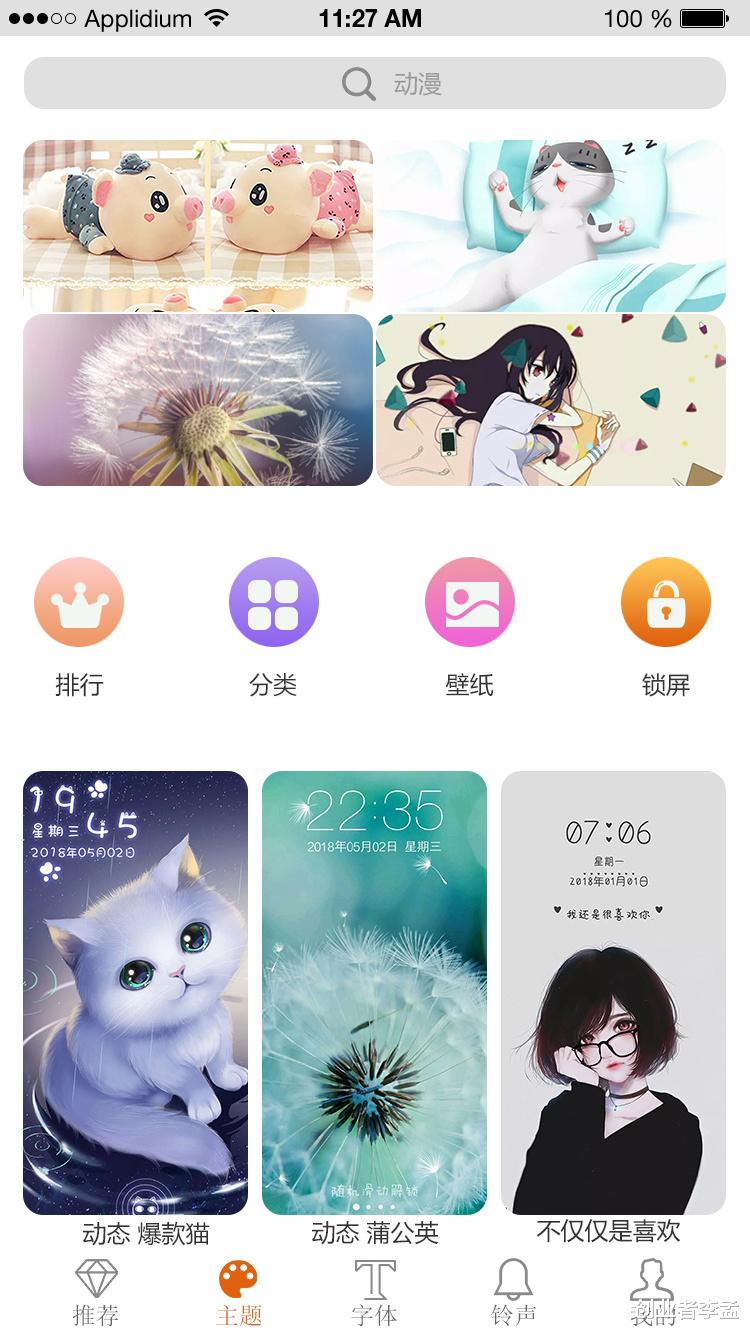Open the plush pigs wallpaper thumbnail

[198, 224]
